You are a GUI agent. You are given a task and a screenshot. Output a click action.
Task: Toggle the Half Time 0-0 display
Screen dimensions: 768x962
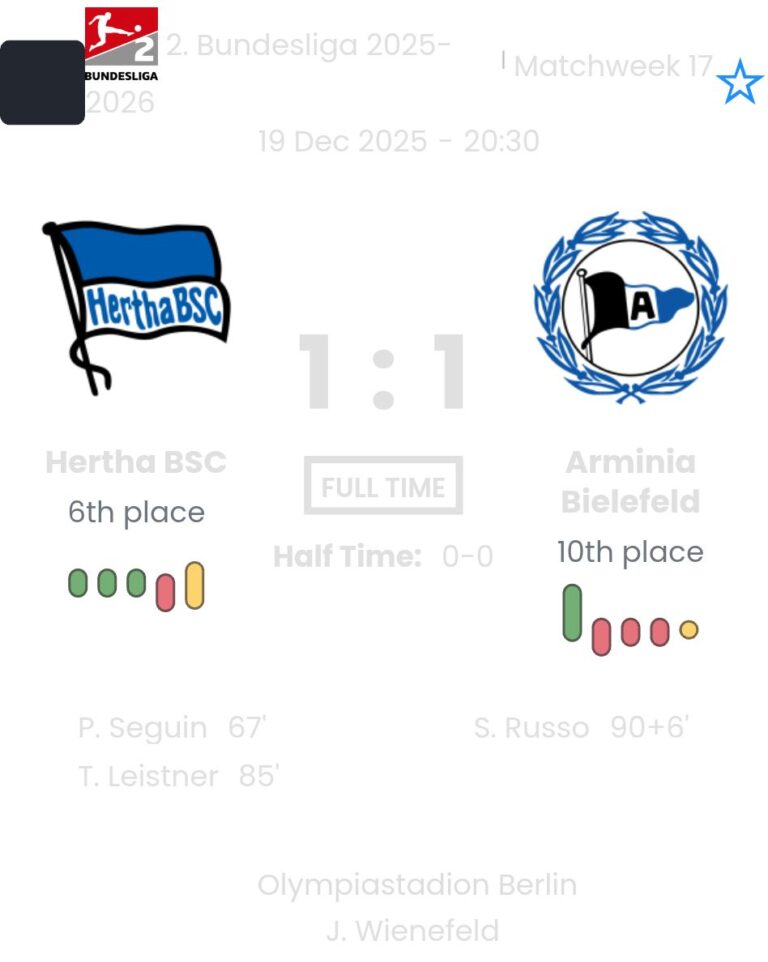click(383, 557)
